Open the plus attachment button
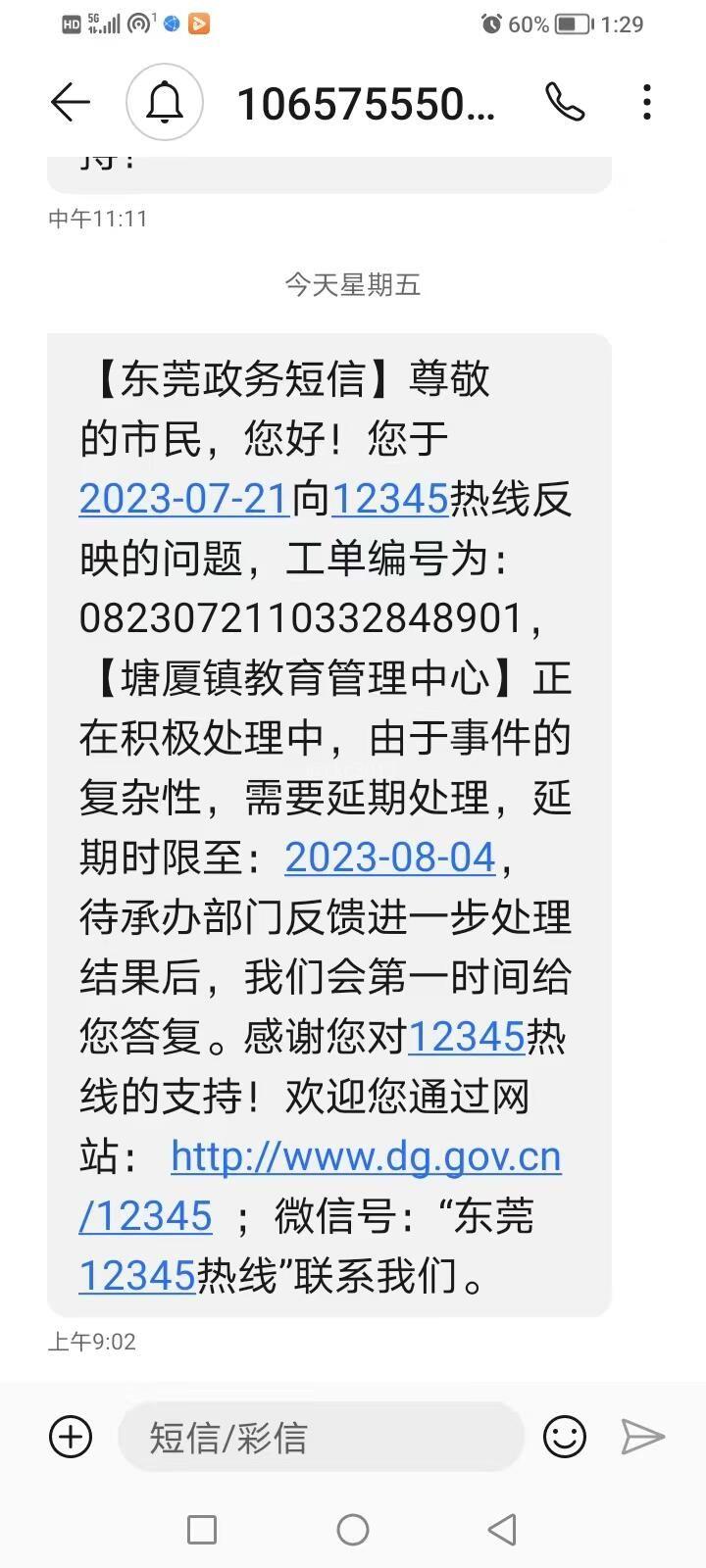706x1568 pixels. coord(71,1437)
